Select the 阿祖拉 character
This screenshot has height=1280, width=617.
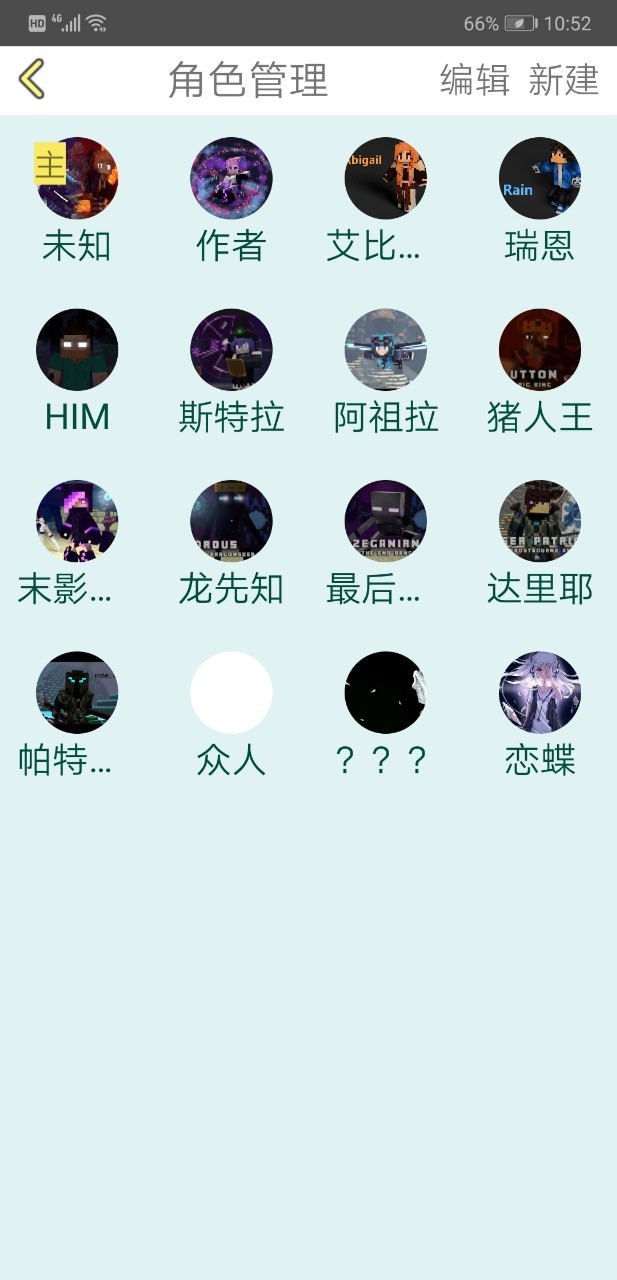click(386, 350)
